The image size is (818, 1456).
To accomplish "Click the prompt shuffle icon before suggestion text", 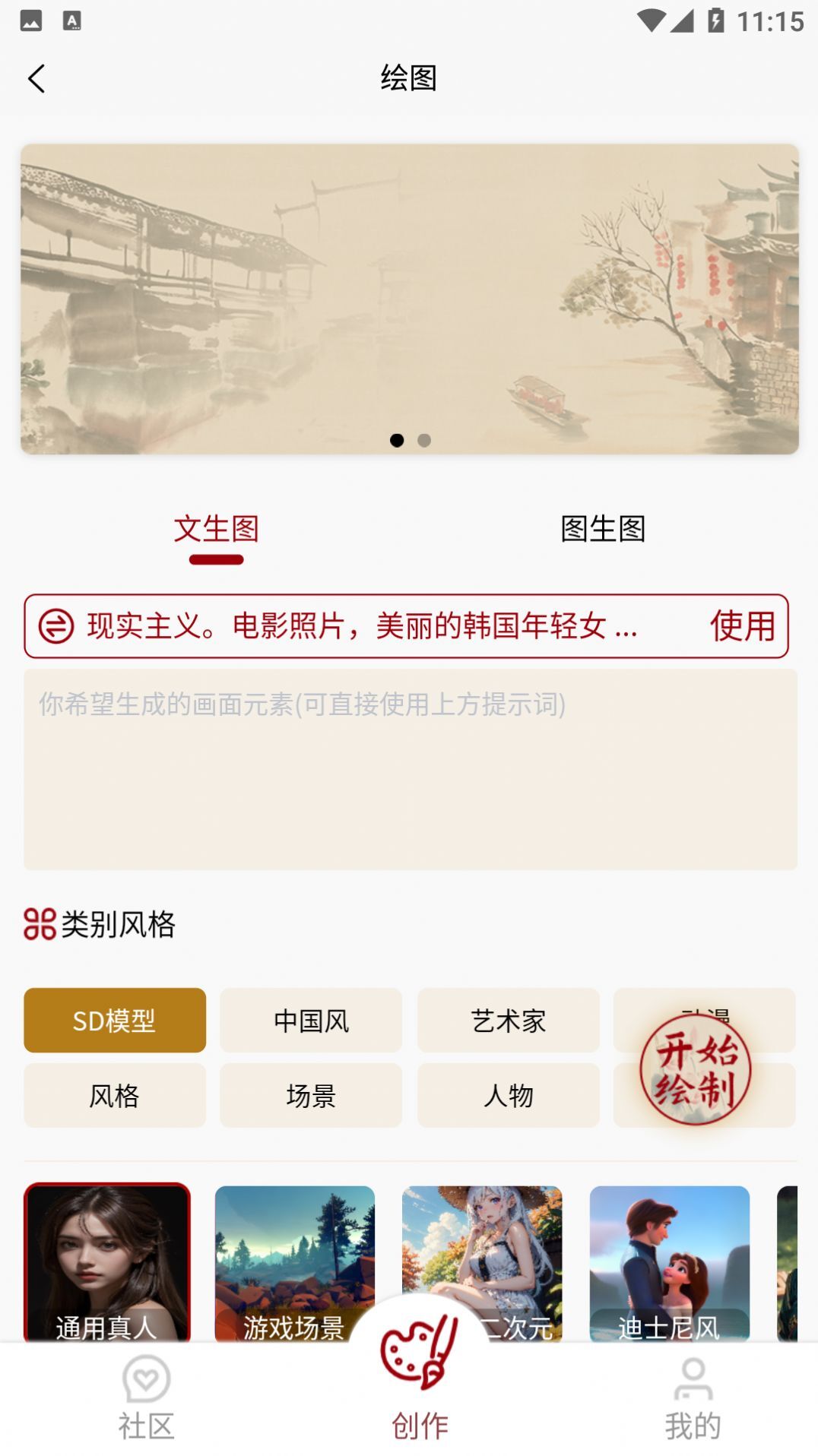I will 56,628.
